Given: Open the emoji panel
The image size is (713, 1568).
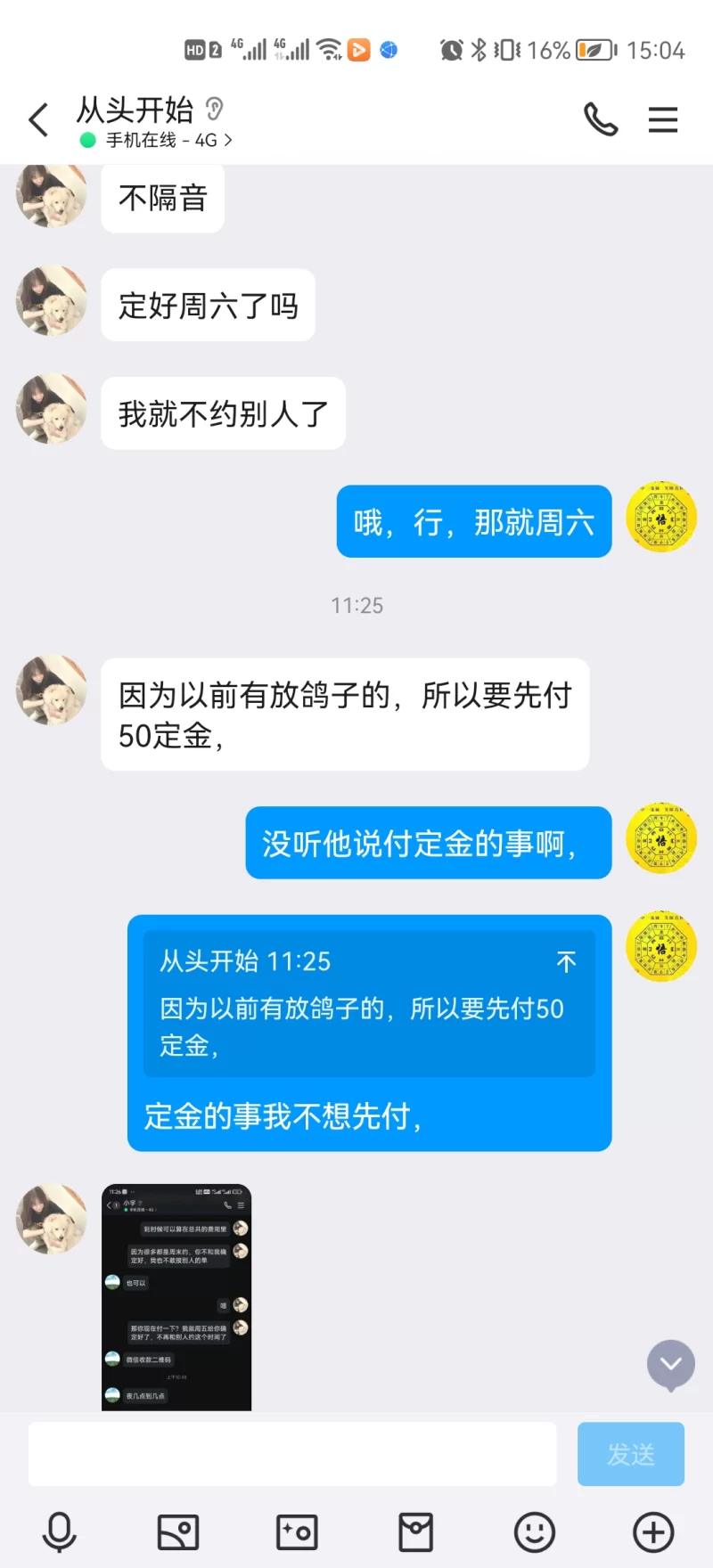Looking at the screenshot, I should coord(535,1532).
